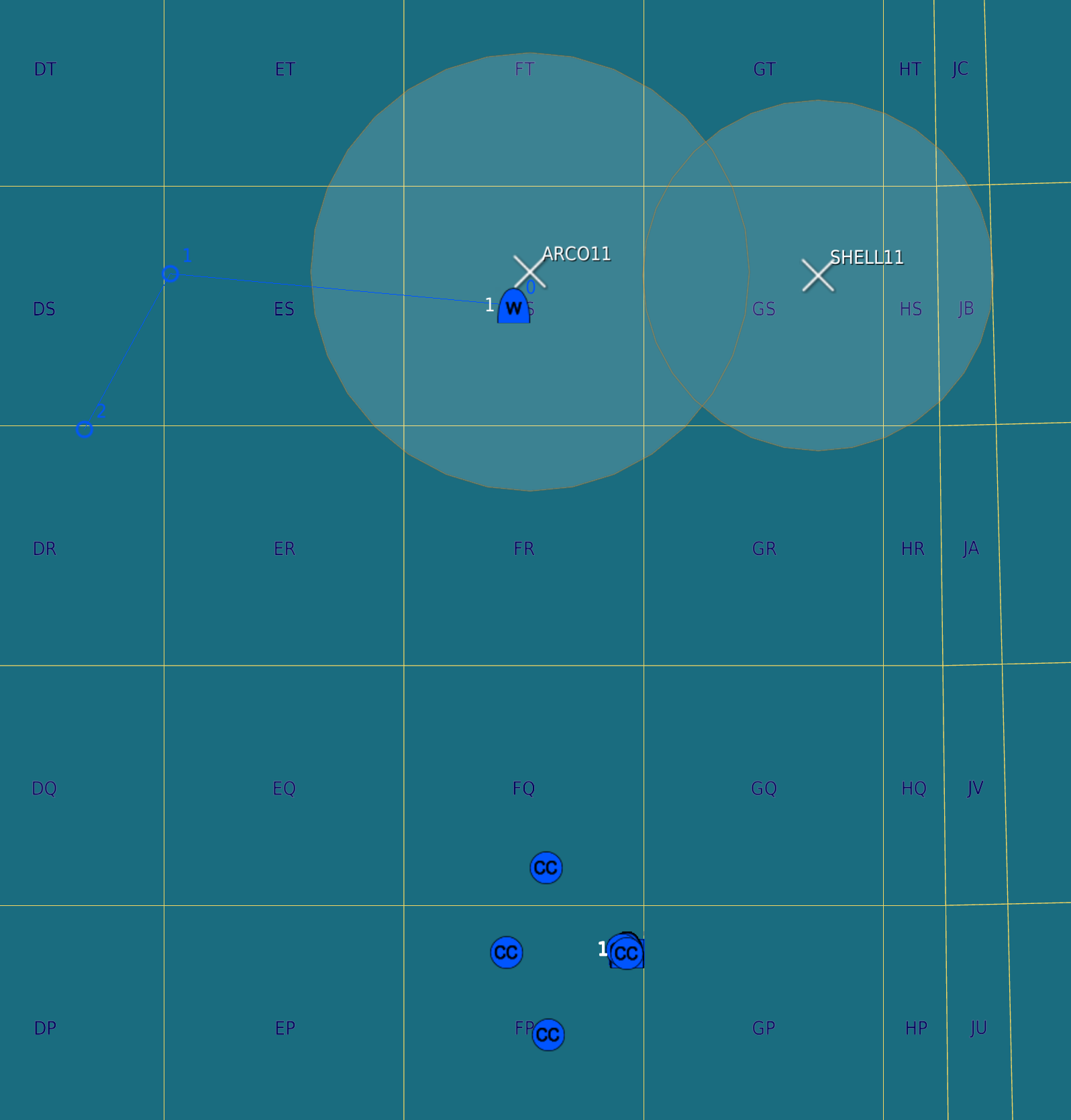Select the SHELL11 reference point cross
This screenshot has height=1120, width=1071.
point(817,275)
